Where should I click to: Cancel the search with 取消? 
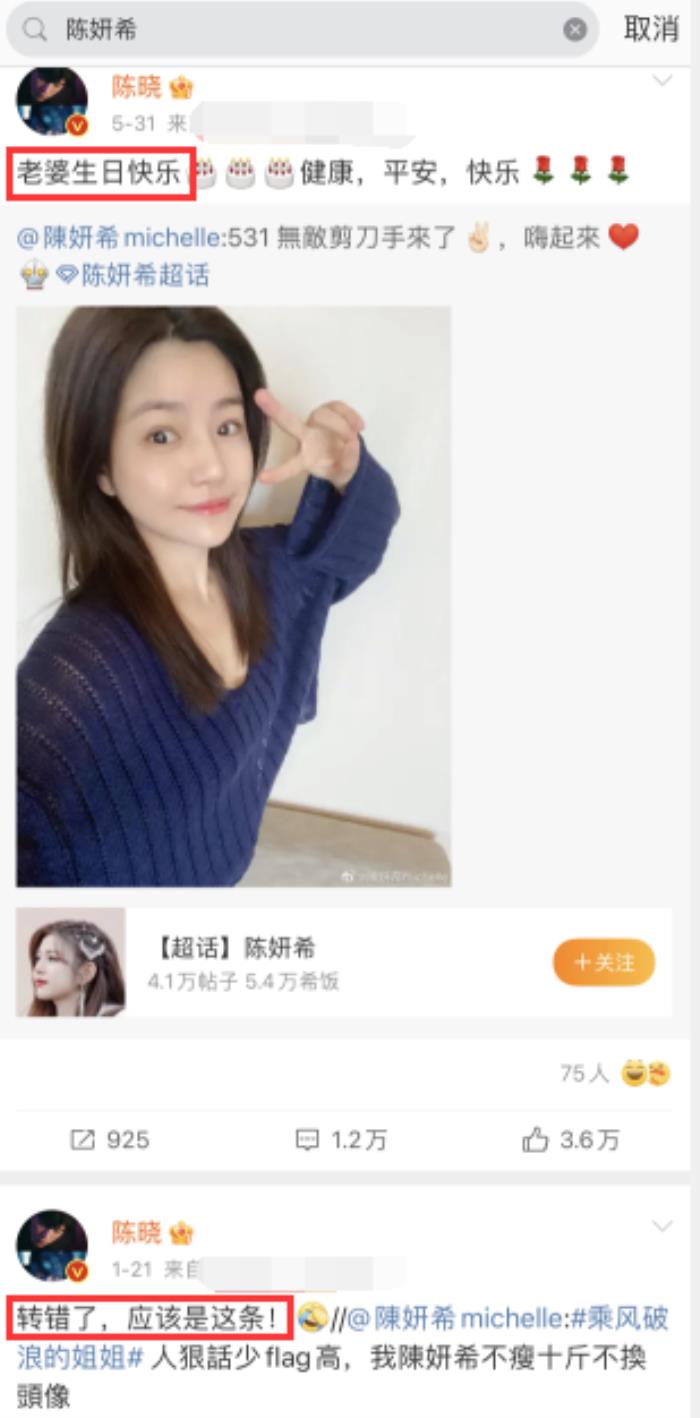point(651,30)
